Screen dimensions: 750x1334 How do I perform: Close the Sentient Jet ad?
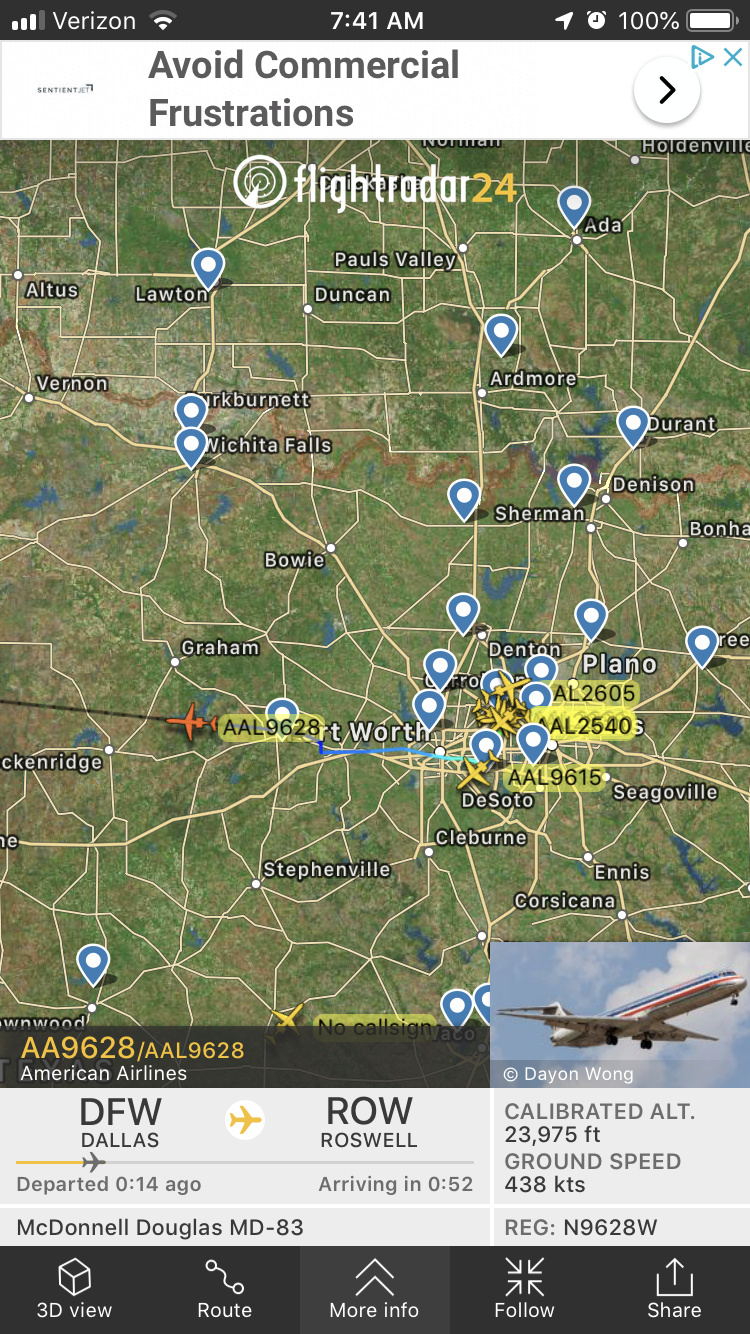[x=733, y=58]
